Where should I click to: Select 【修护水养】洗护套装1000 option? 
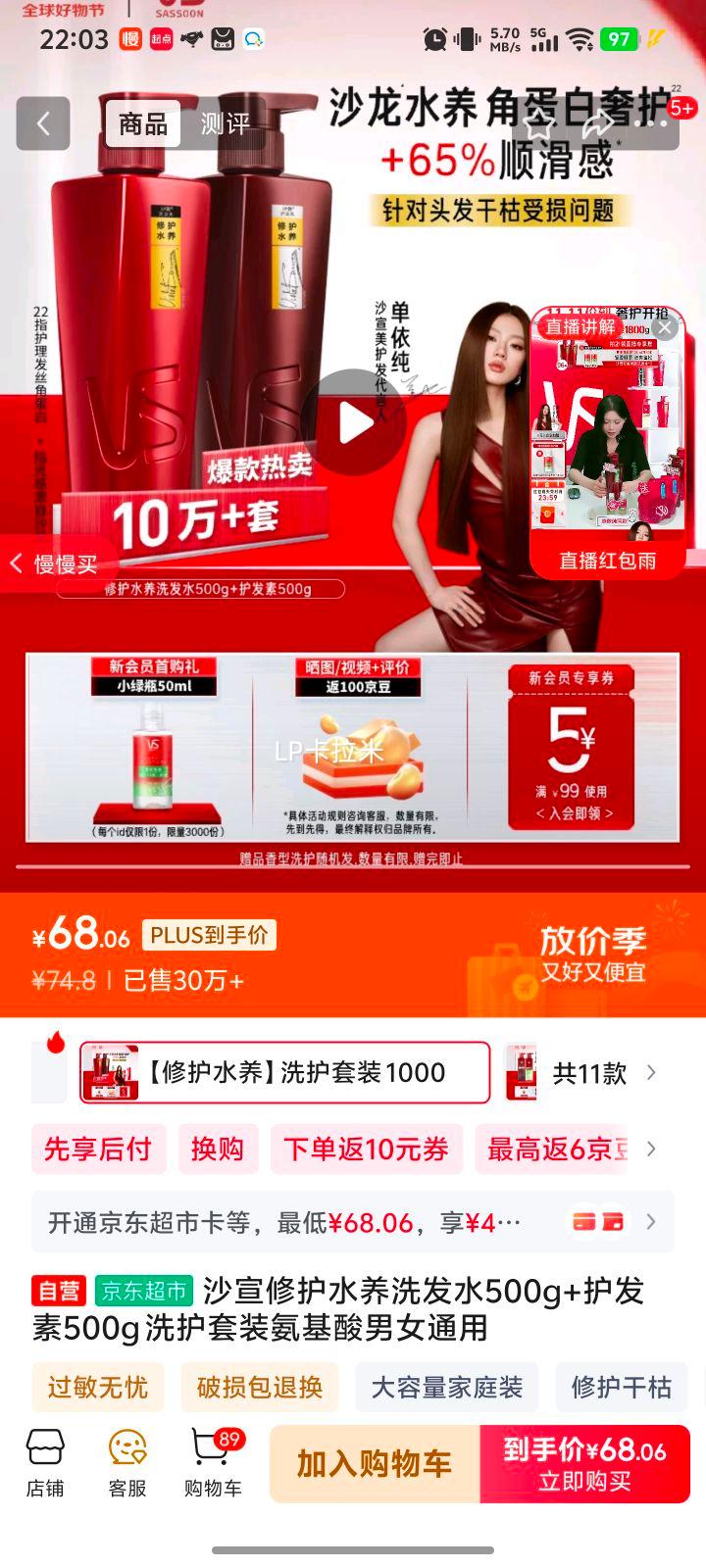(x=284, y=1072)
